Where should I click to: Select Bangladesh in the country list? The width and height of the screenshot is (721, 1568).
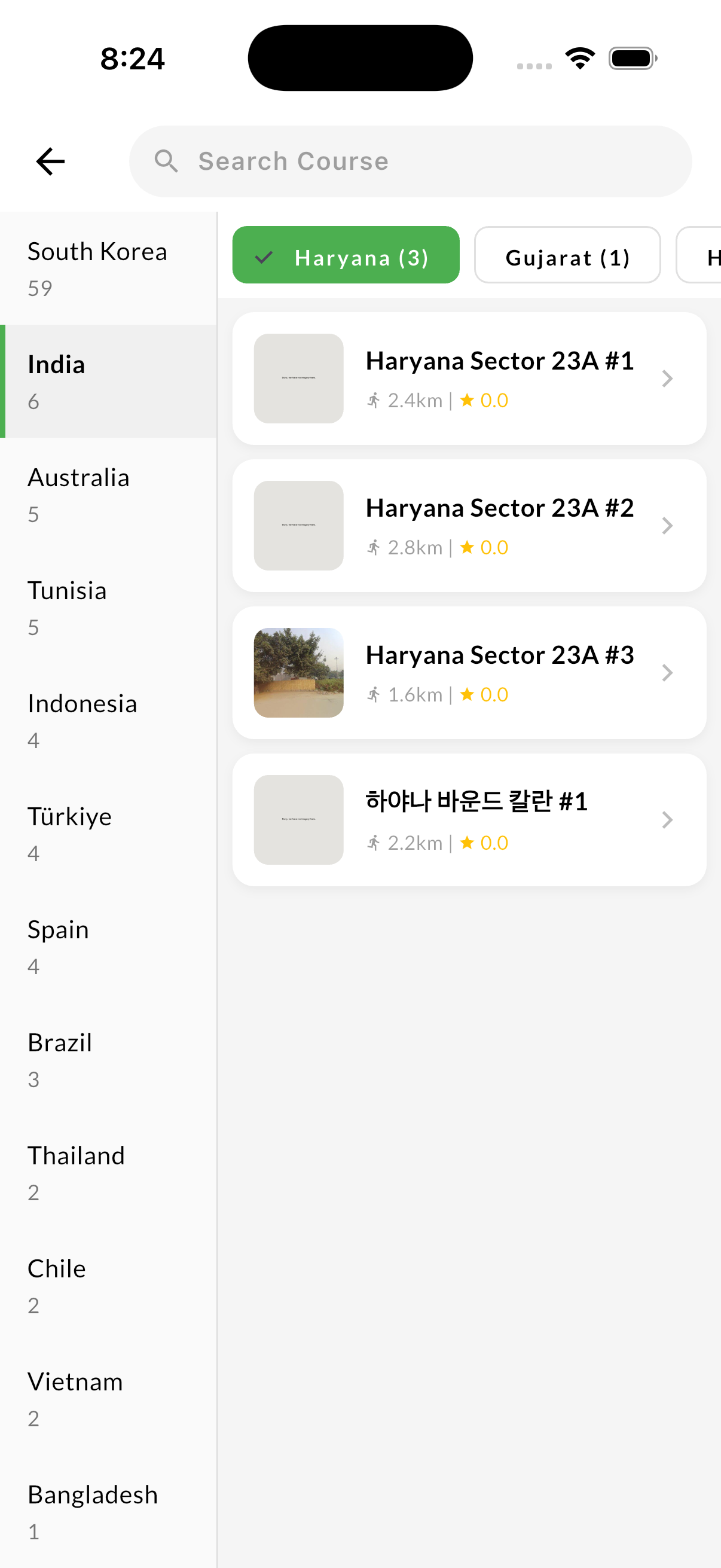[108, 1511]
